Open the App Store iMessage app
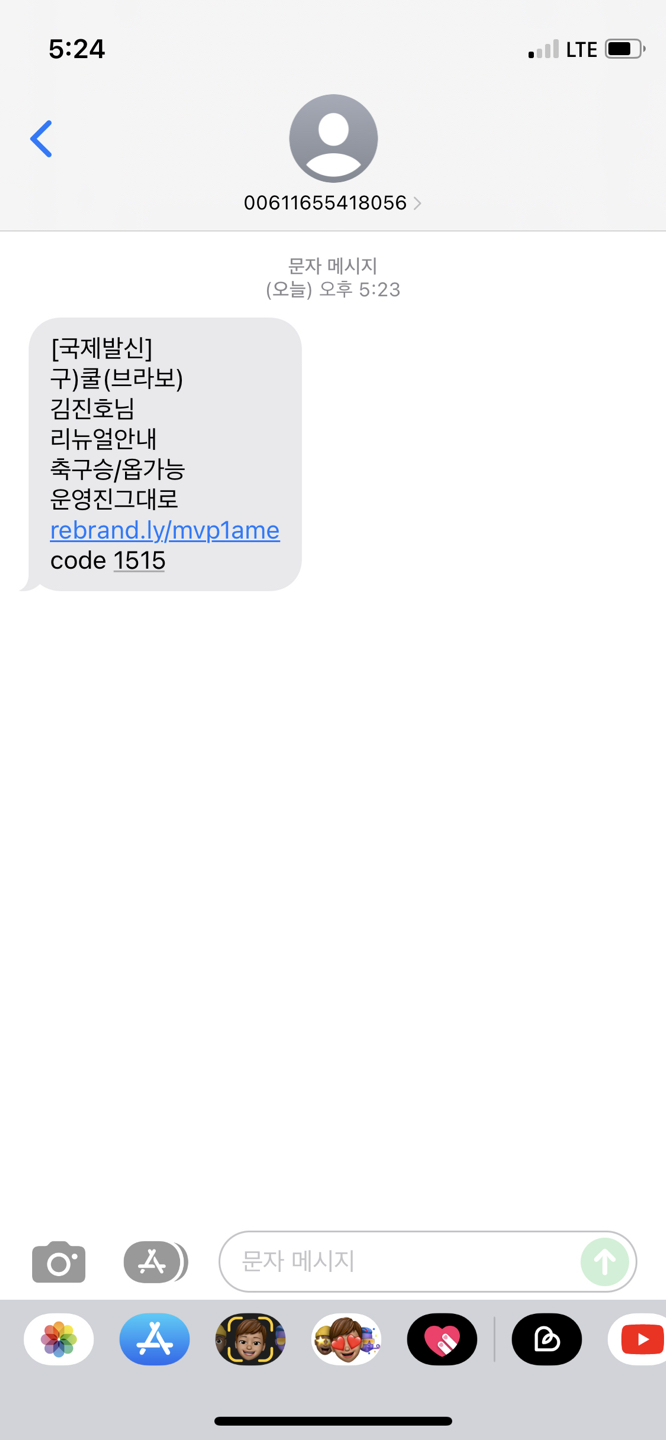 (x=155, y=1339)
